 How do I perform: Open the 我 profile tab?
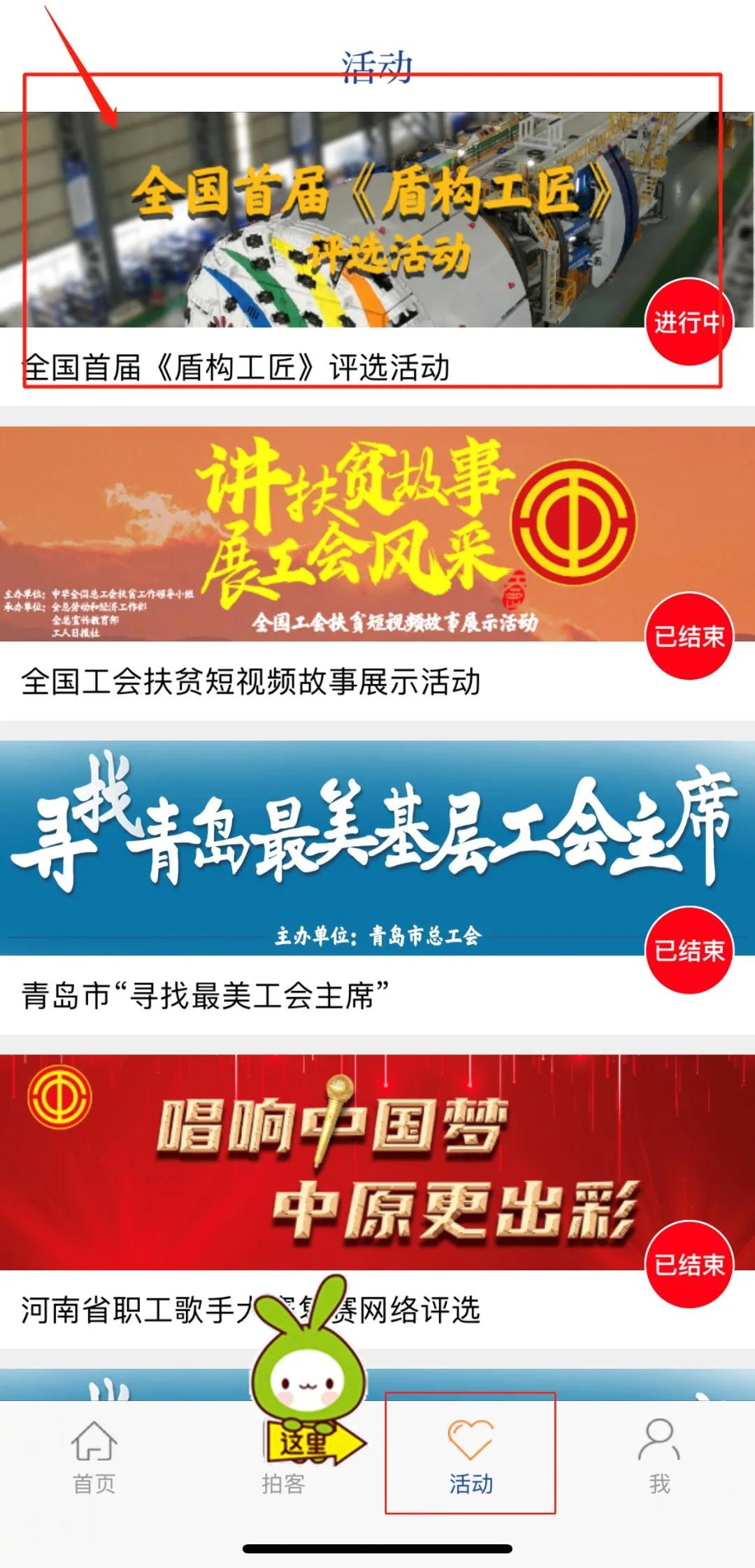659,1456
